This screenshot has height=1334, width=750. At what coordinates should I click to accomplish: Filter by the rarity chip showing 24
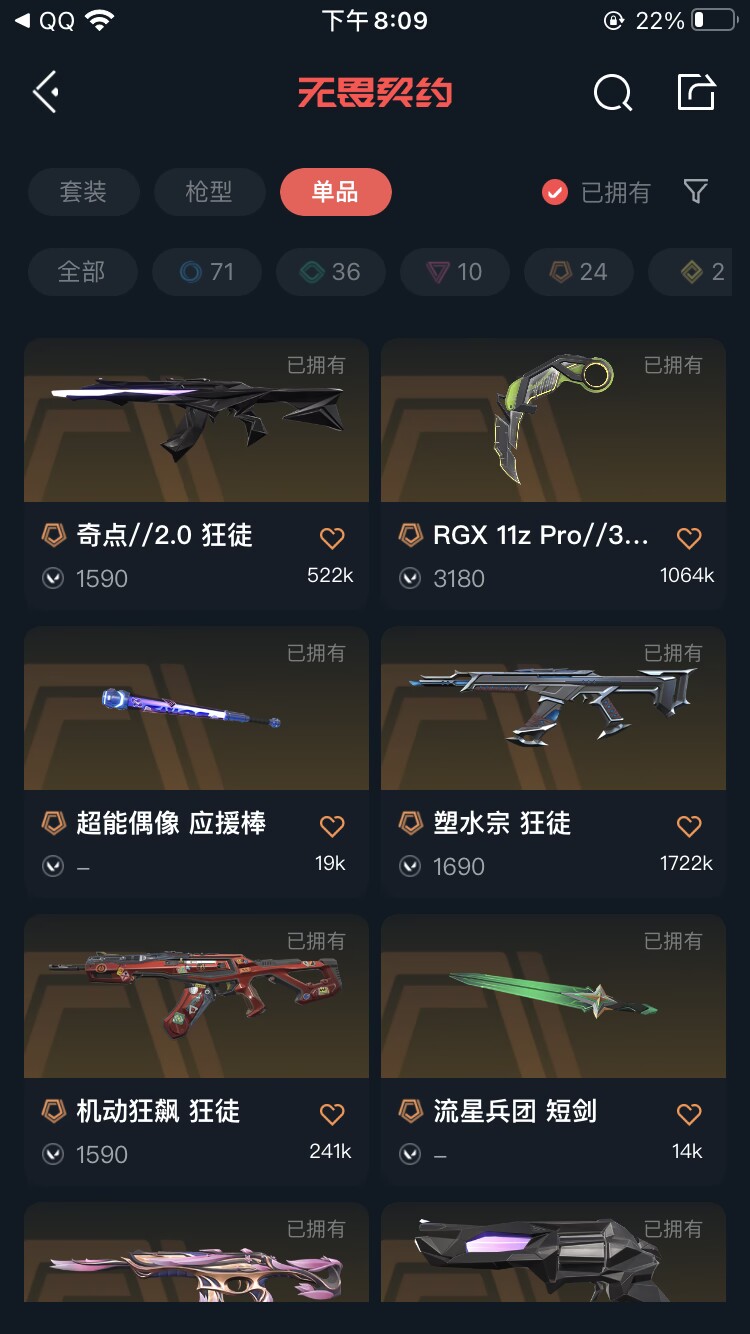(x=579, y=272)
